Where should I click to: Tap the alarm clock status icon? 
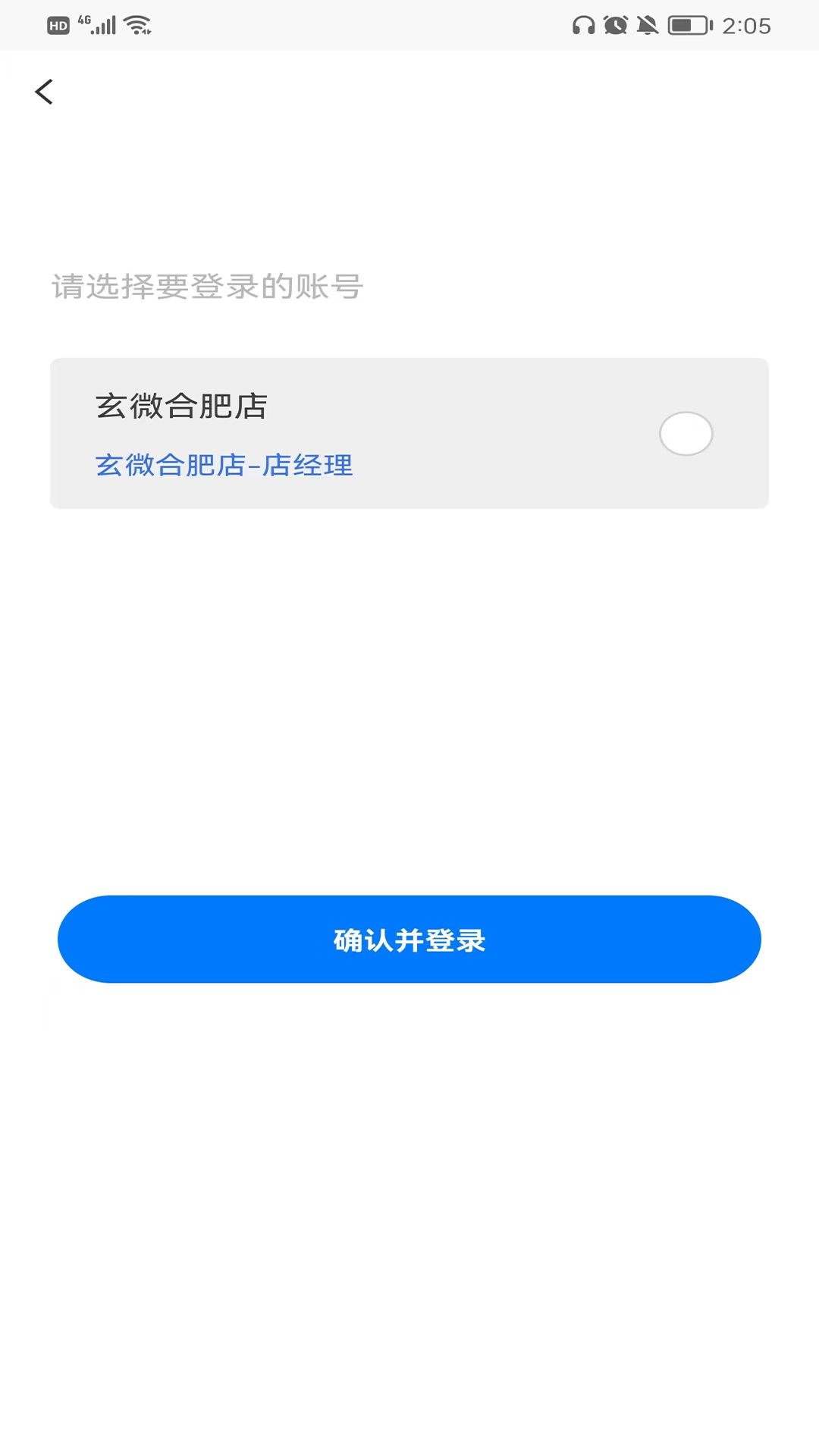click(614, 24)
